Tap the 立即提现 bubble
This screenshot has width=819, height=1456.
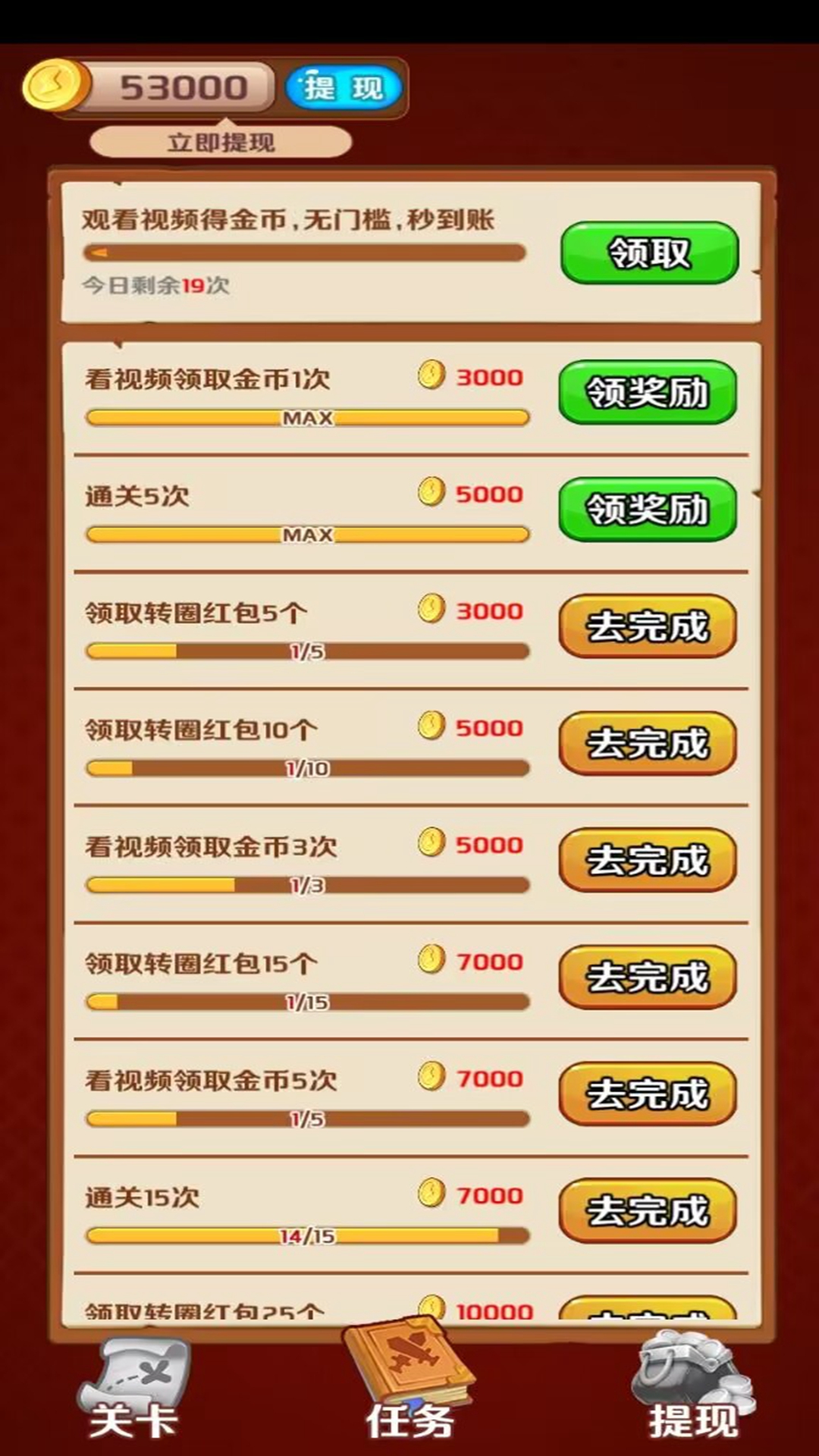point(221,142)
